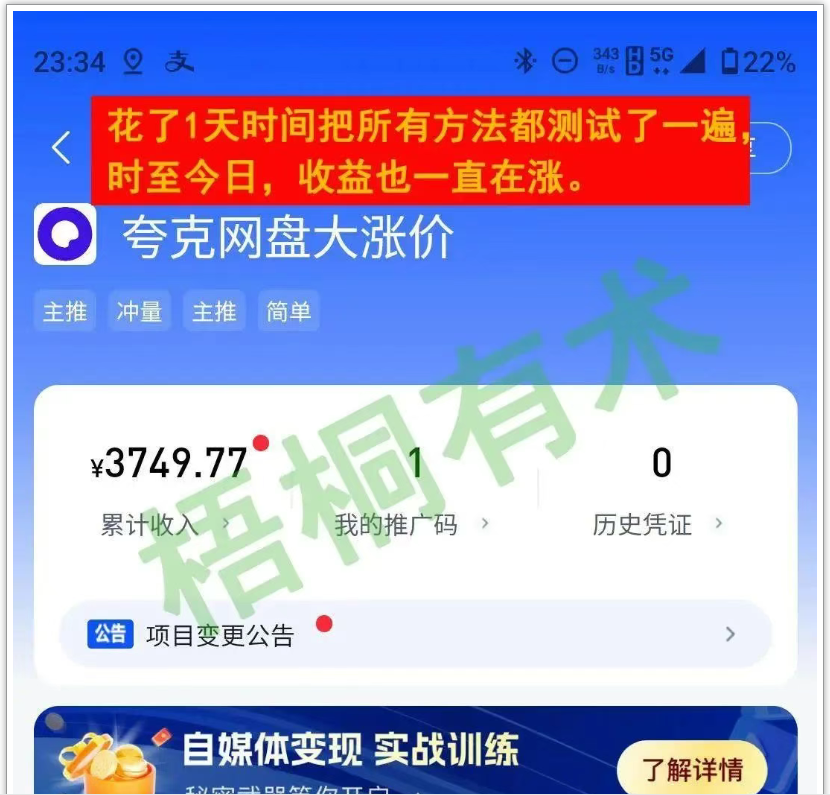View 我的推广码 promotion codes
The image size is (830, 795).
tap(411, 524)
